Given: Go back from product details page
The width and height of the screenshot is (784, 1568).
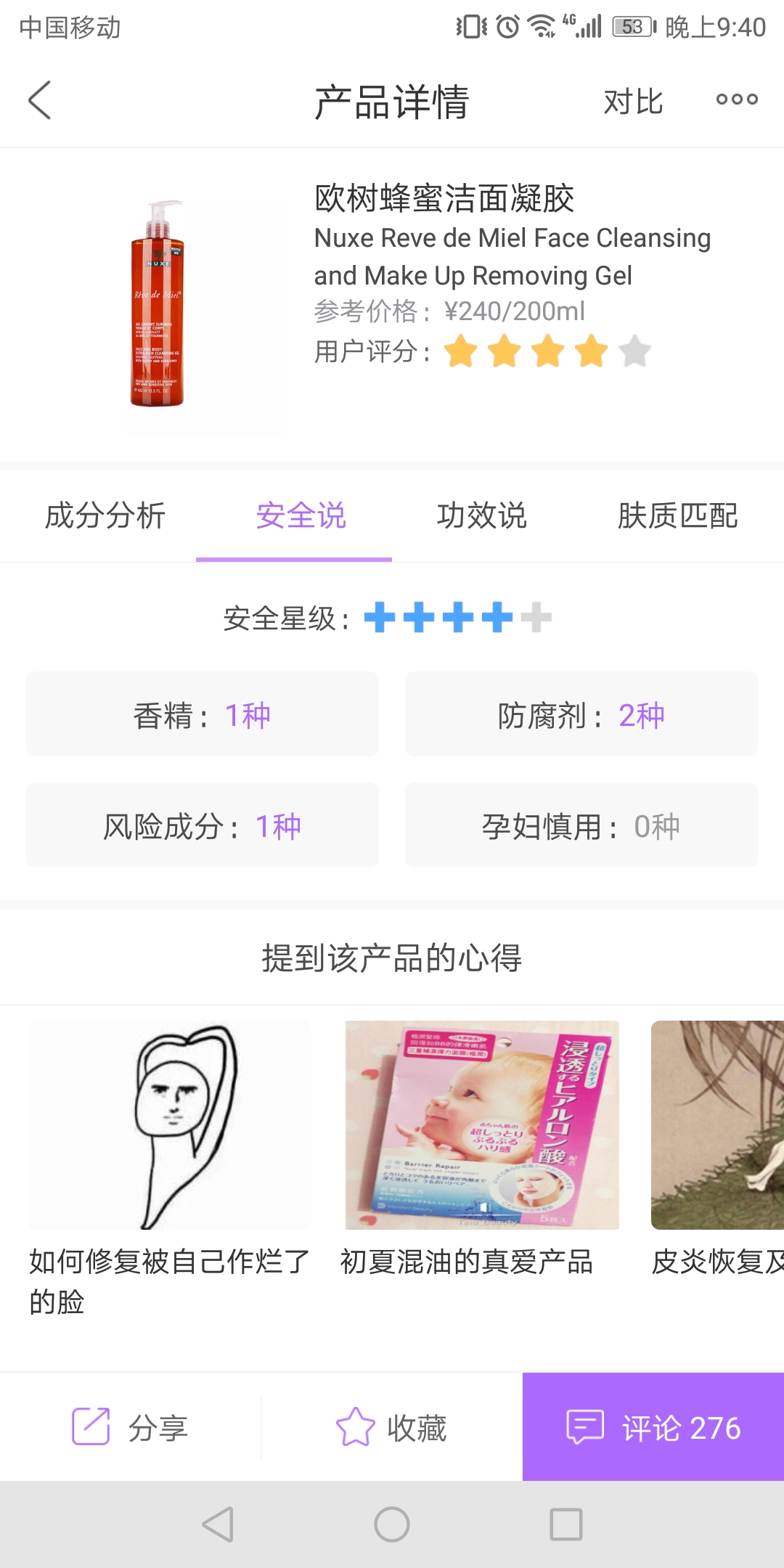Looking at the screenshot, I should [x=40, y=100].
